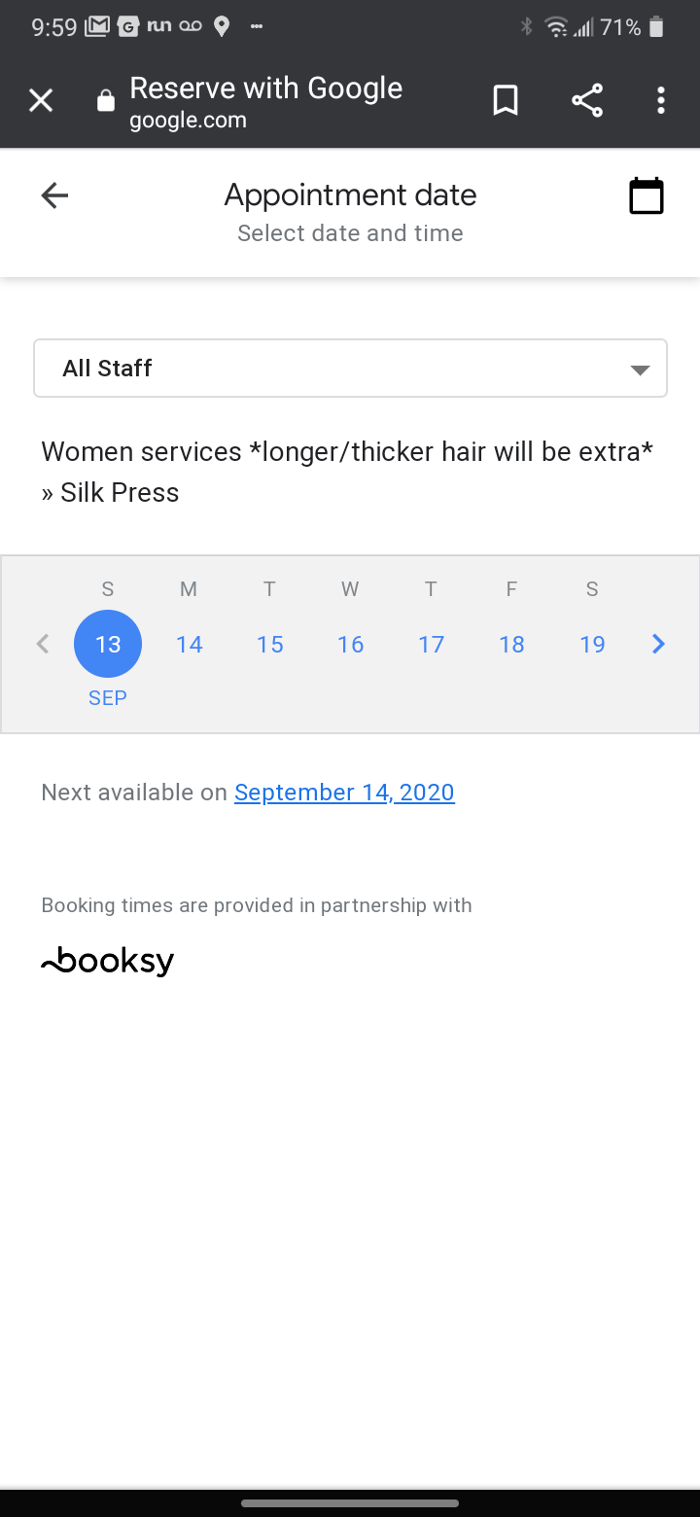Open the calendar picker icon
Screen dimensions: 700x1517
(x=646, y=196)
